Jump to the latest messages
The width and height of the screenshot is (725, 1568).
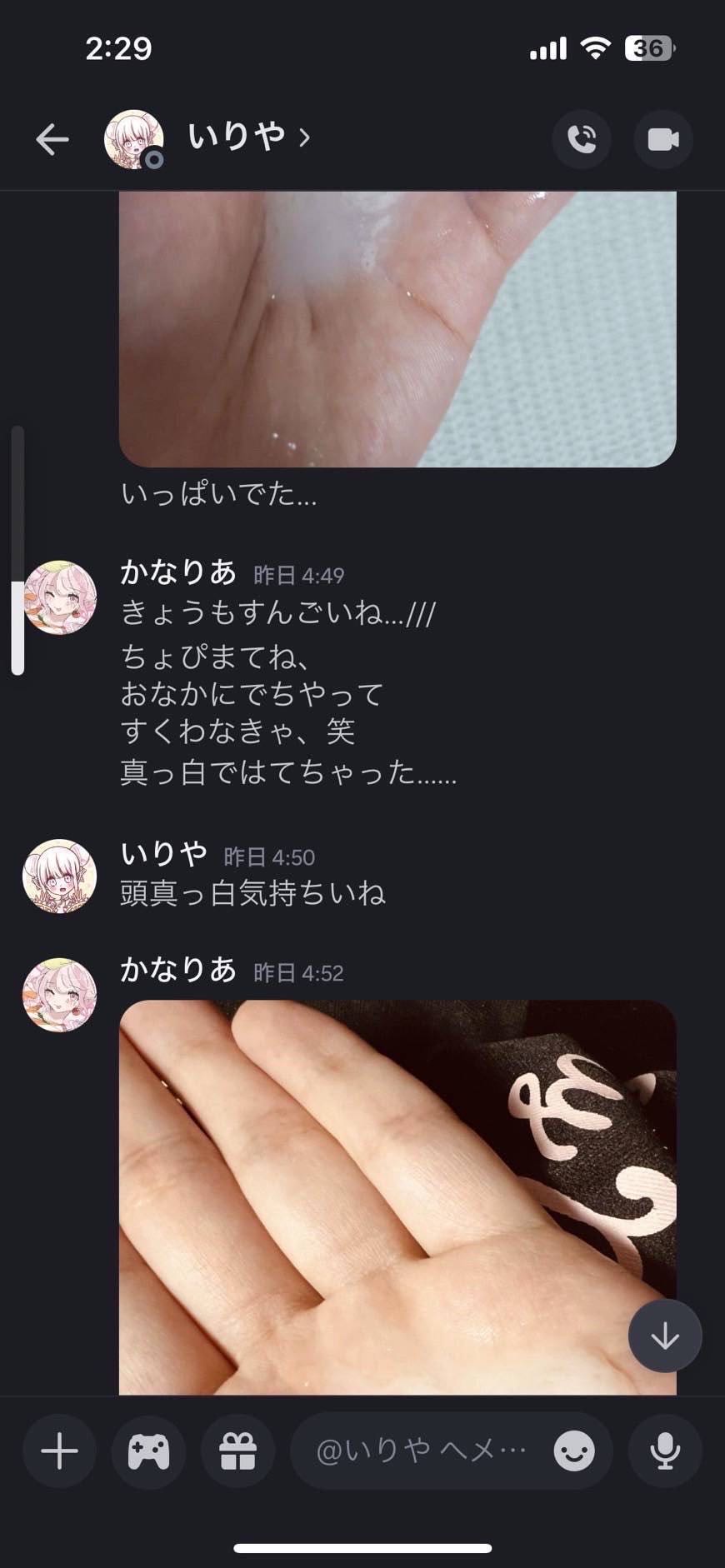(x=665, y=1336)
